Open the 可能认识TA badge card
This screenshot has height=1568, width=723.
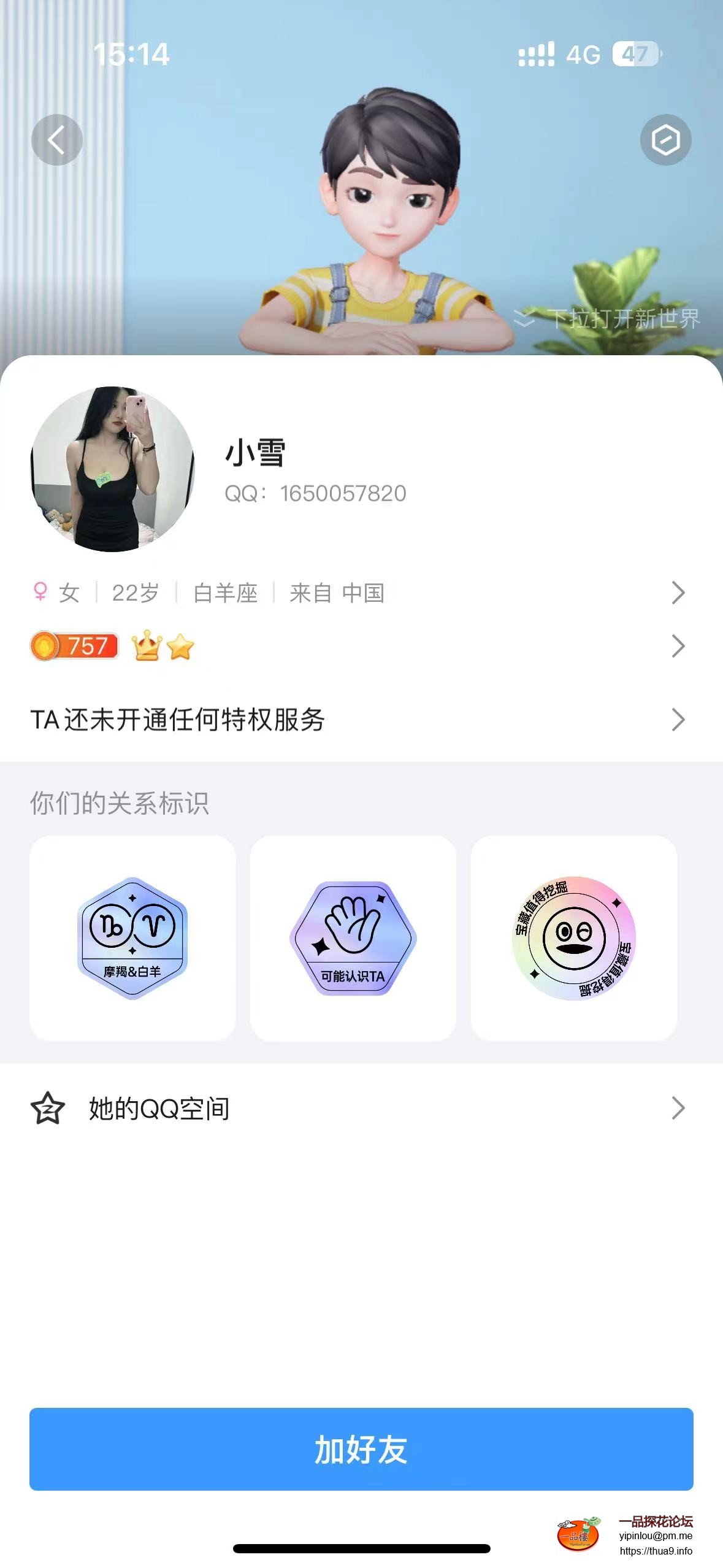(x=353, y=938)
